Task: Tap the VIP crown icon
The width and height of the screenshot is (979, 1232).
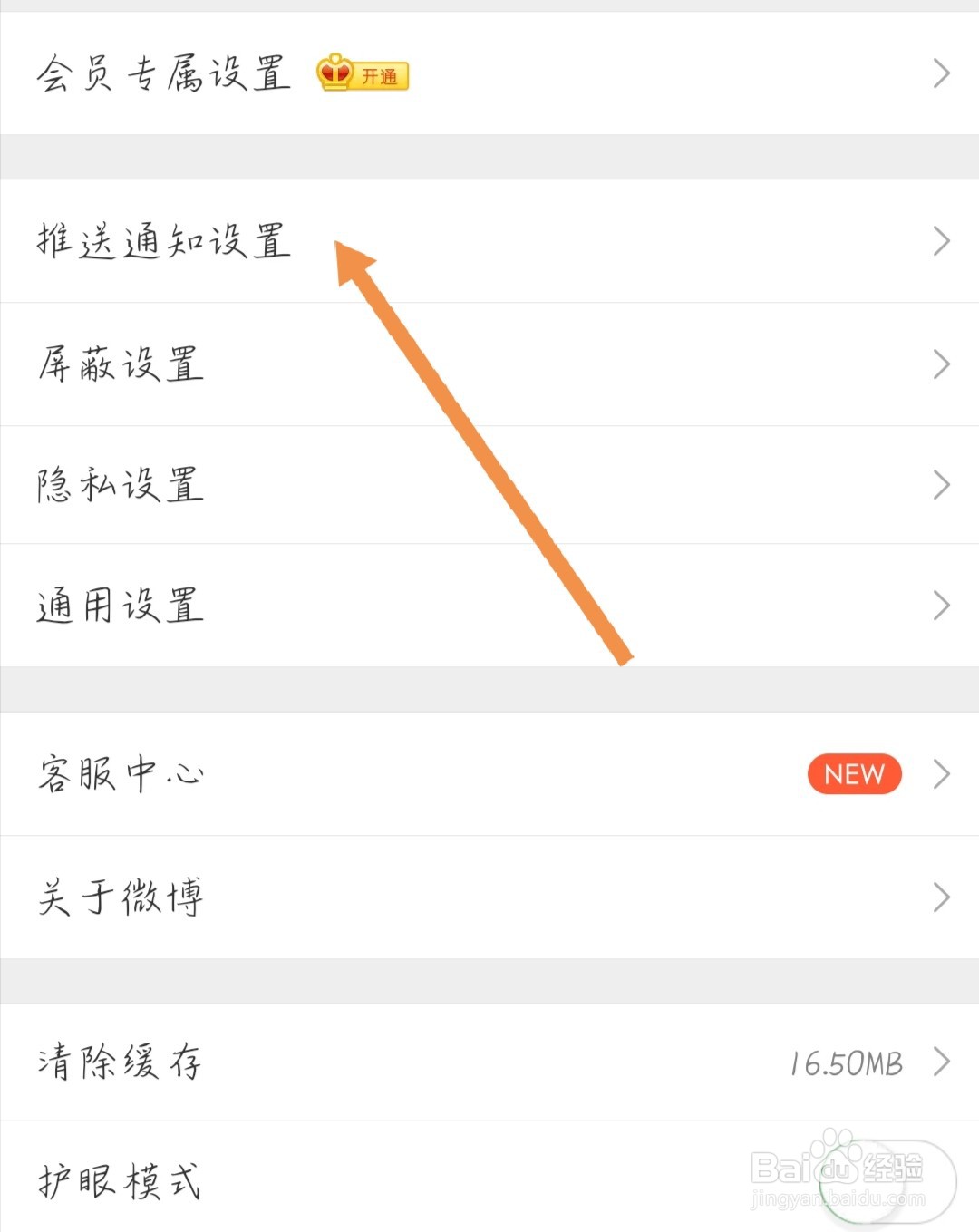Action: [x=334, y=74]
